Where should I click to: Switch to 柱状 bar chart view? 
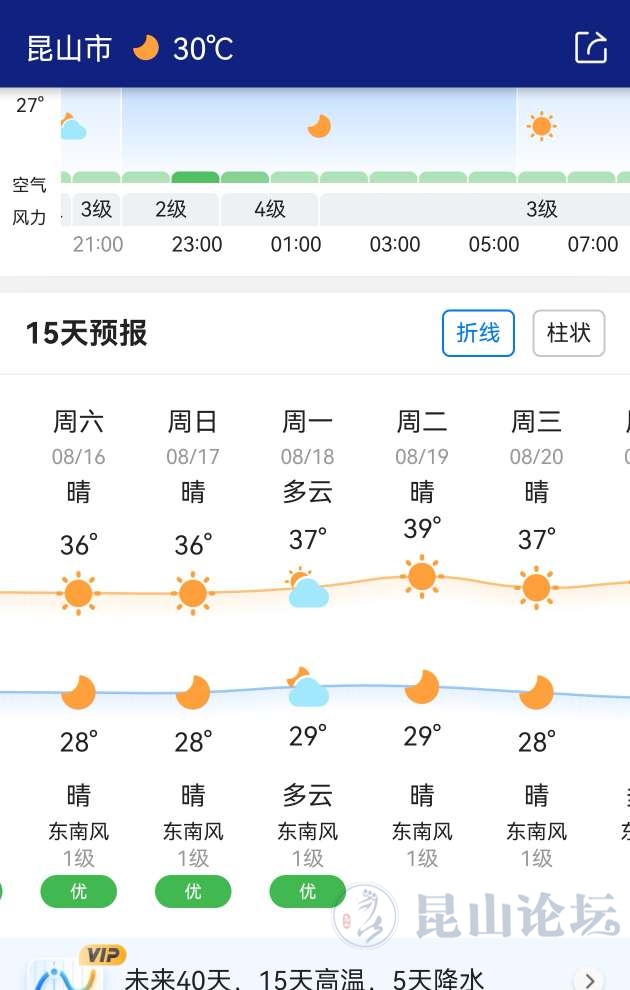[x=568, y=333]
